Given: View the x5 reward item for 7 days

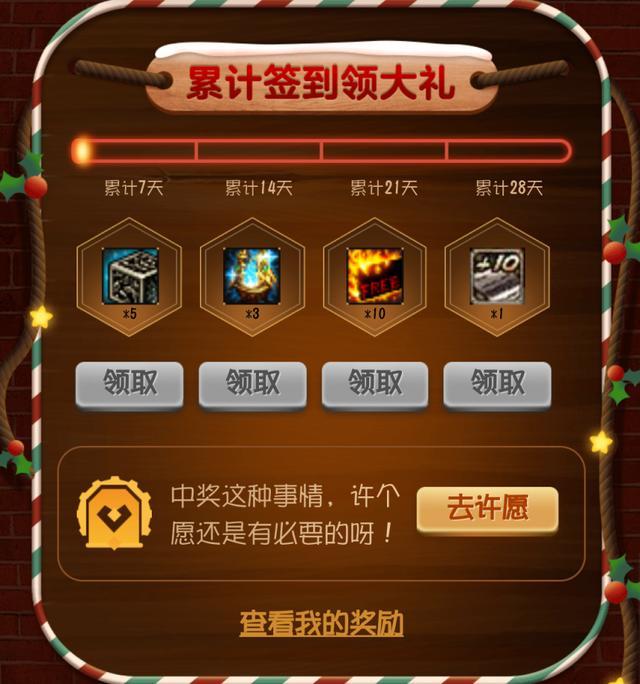Looking at the screenshot, I should [x=129, y=275].
